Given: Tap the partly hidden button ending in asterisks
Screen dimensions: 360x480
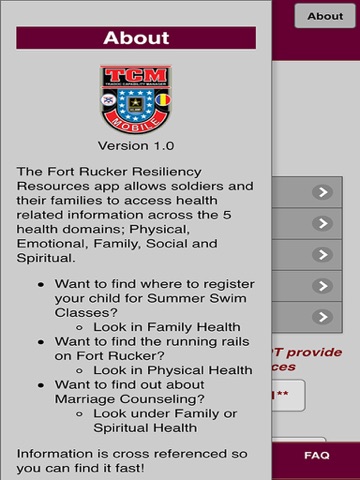Looking at the screenshot, I should coord(289,395).
